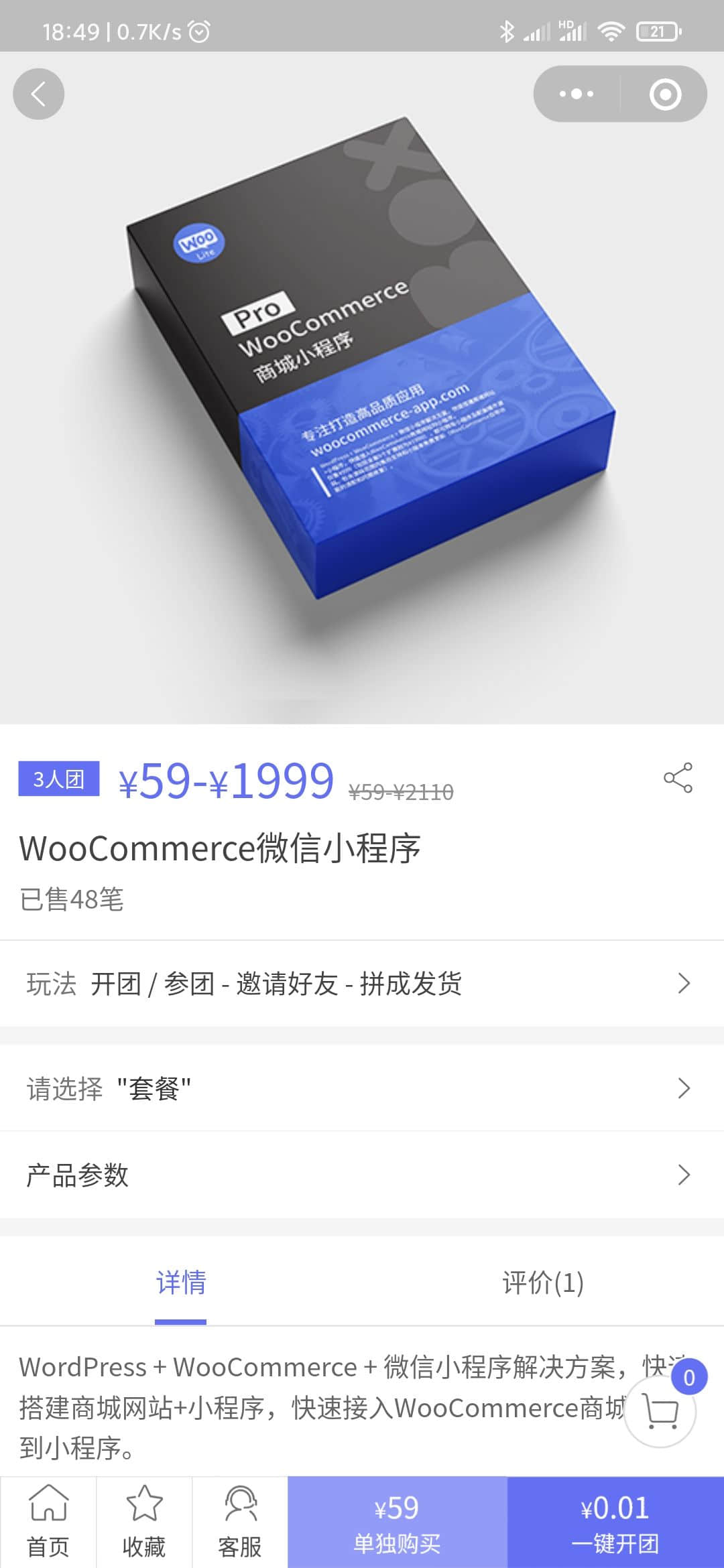Buy alone with ¥59 单独购买
Screen dimensions: 724x1568
[x=397, y=1522]
